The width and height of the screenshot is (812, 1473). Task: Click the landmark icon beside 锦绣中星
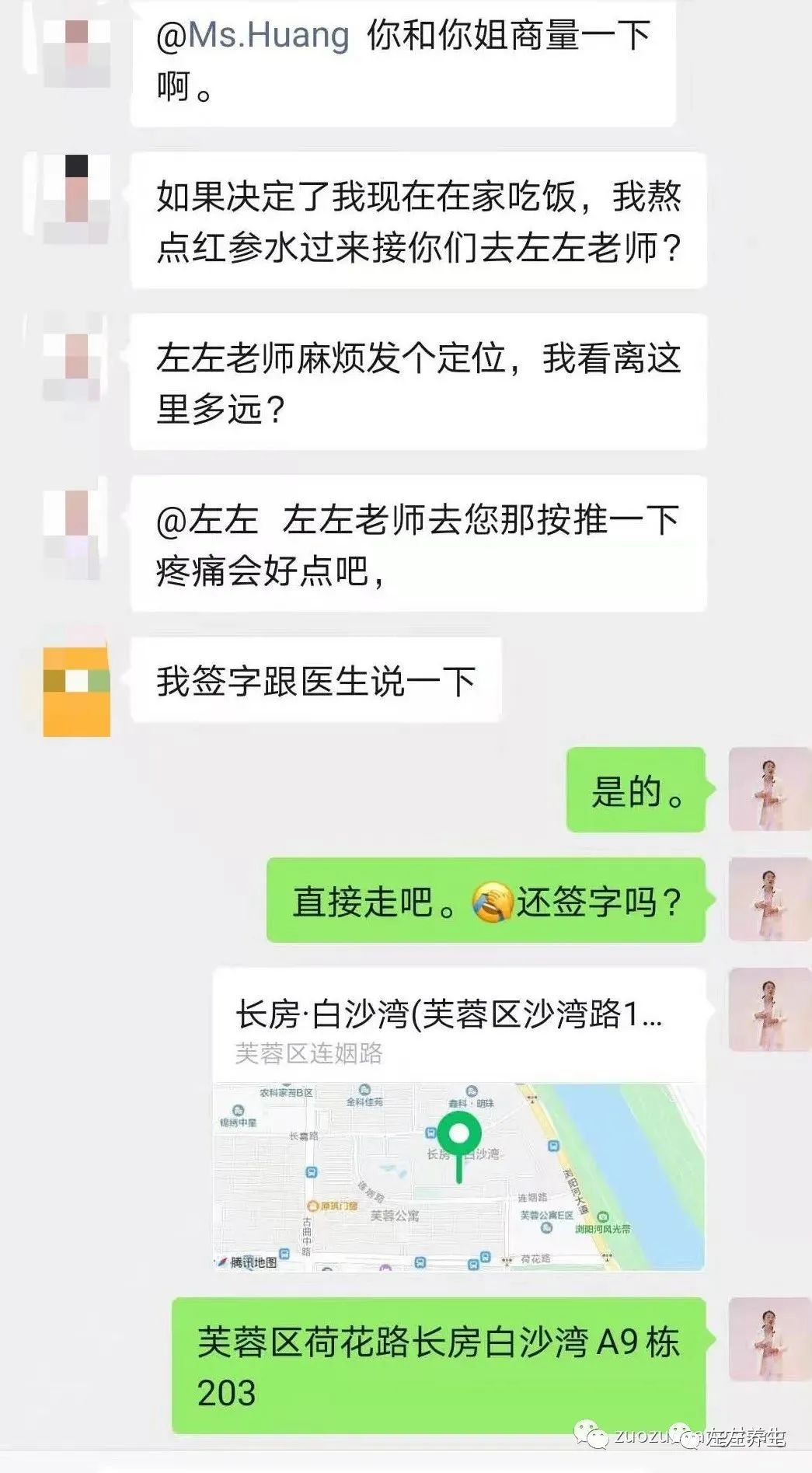[x=236, y=1111]
